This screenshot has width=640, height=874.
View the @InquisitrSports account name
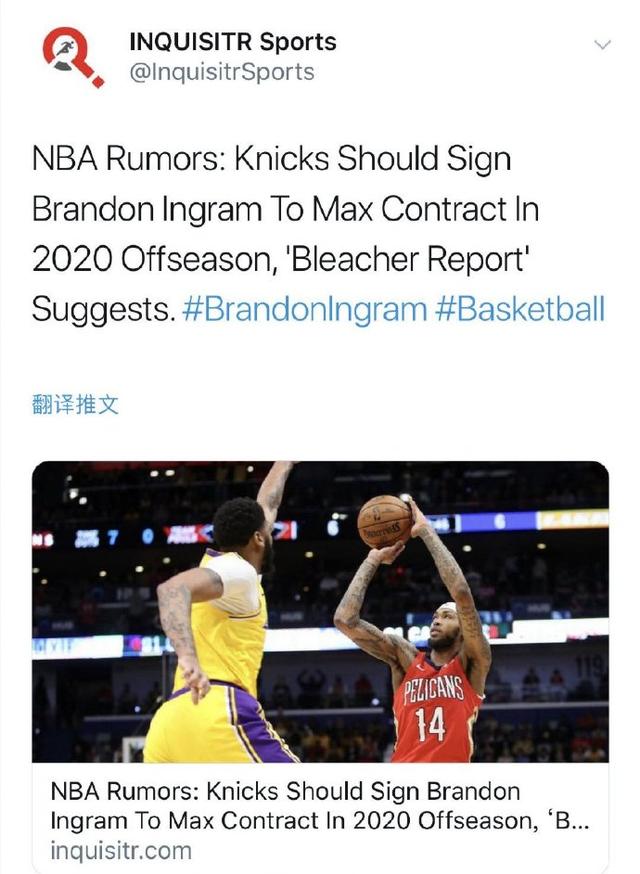point(222,72)
